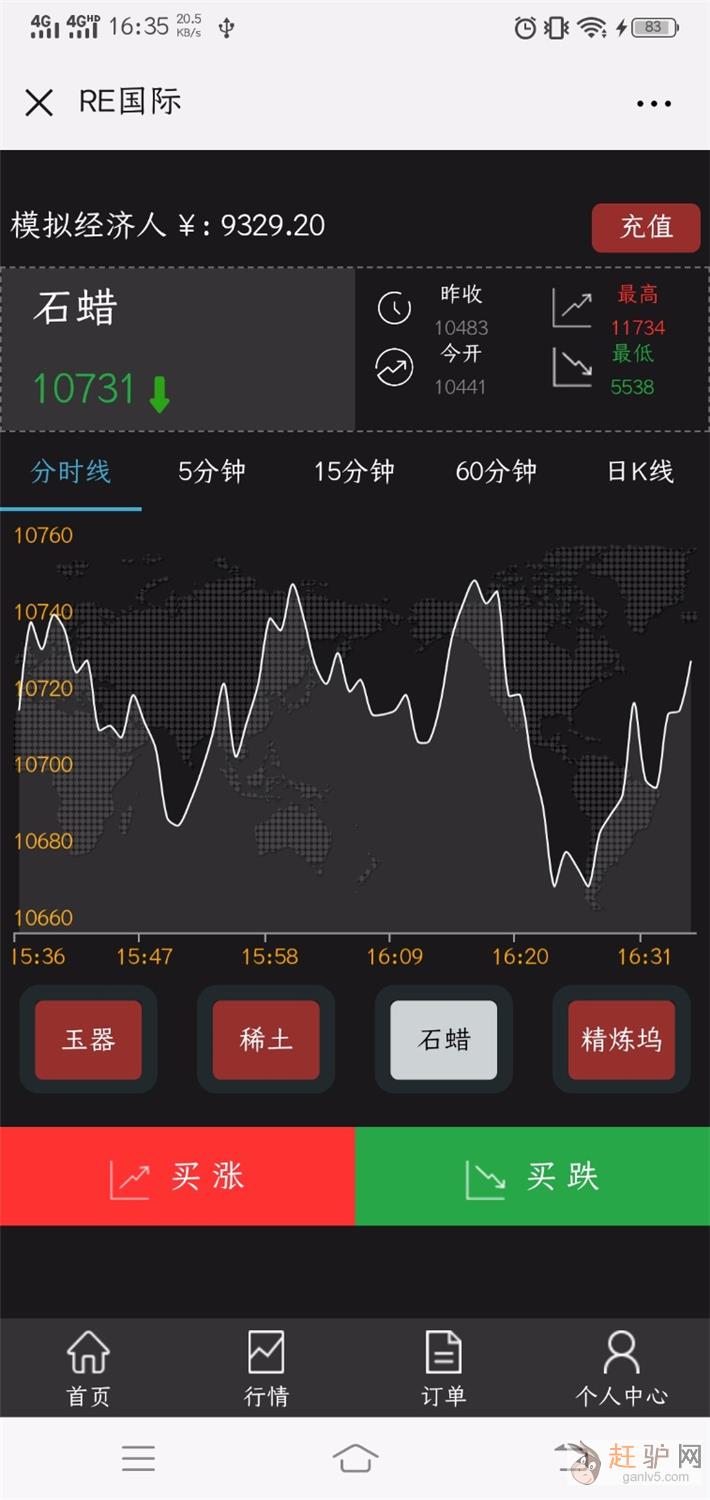Tap the system home button

coord(355,1458)
